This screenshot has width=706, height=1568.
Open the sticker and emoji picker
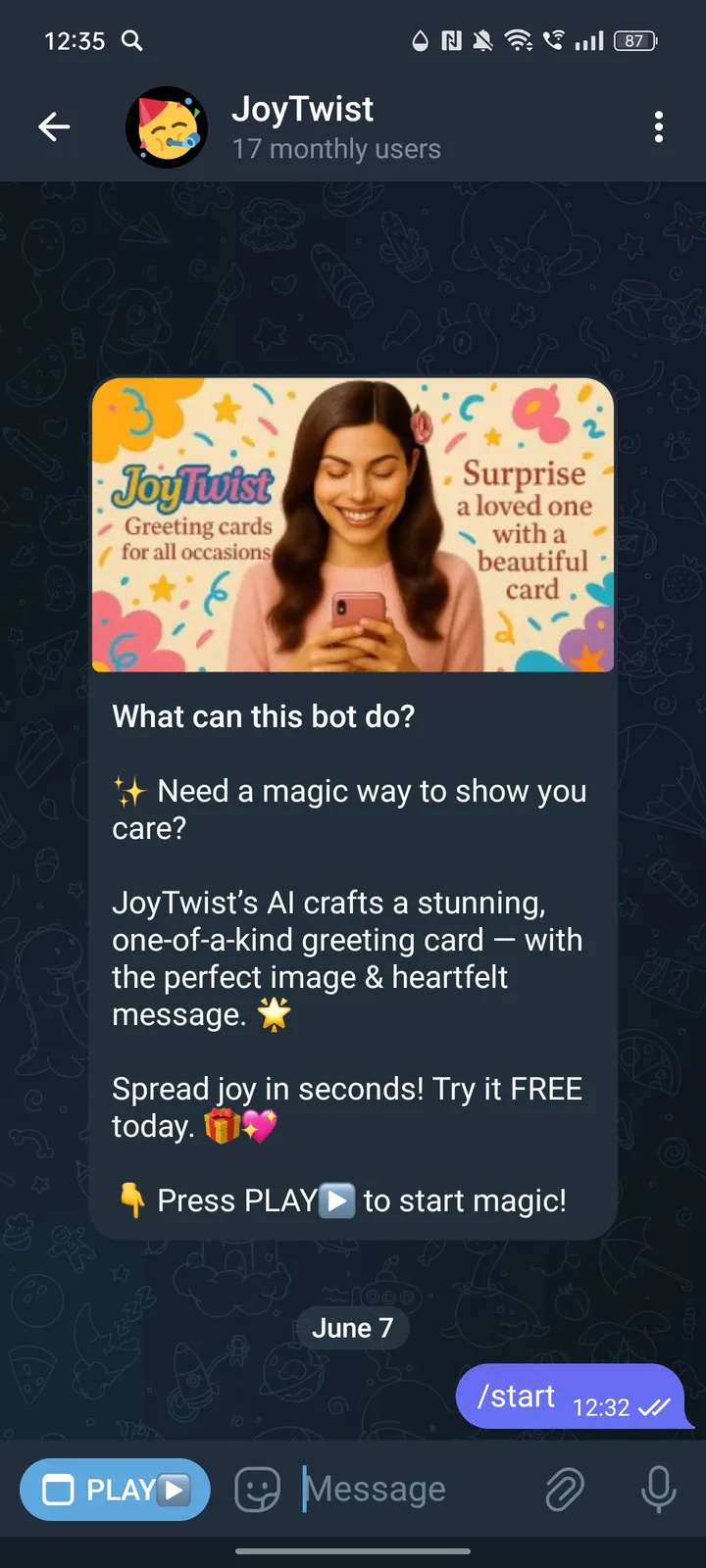point(257,1489)
